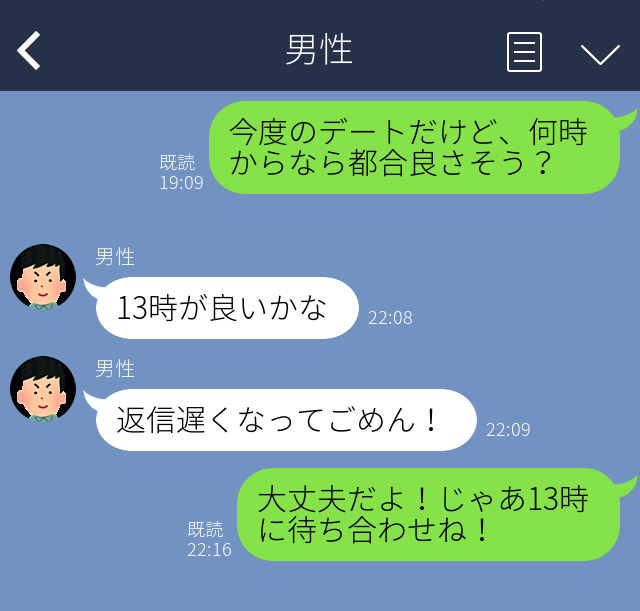Expand the chat menu chevron
The height and width of the screenshot is (611, 640).
[x=600, y=53]
